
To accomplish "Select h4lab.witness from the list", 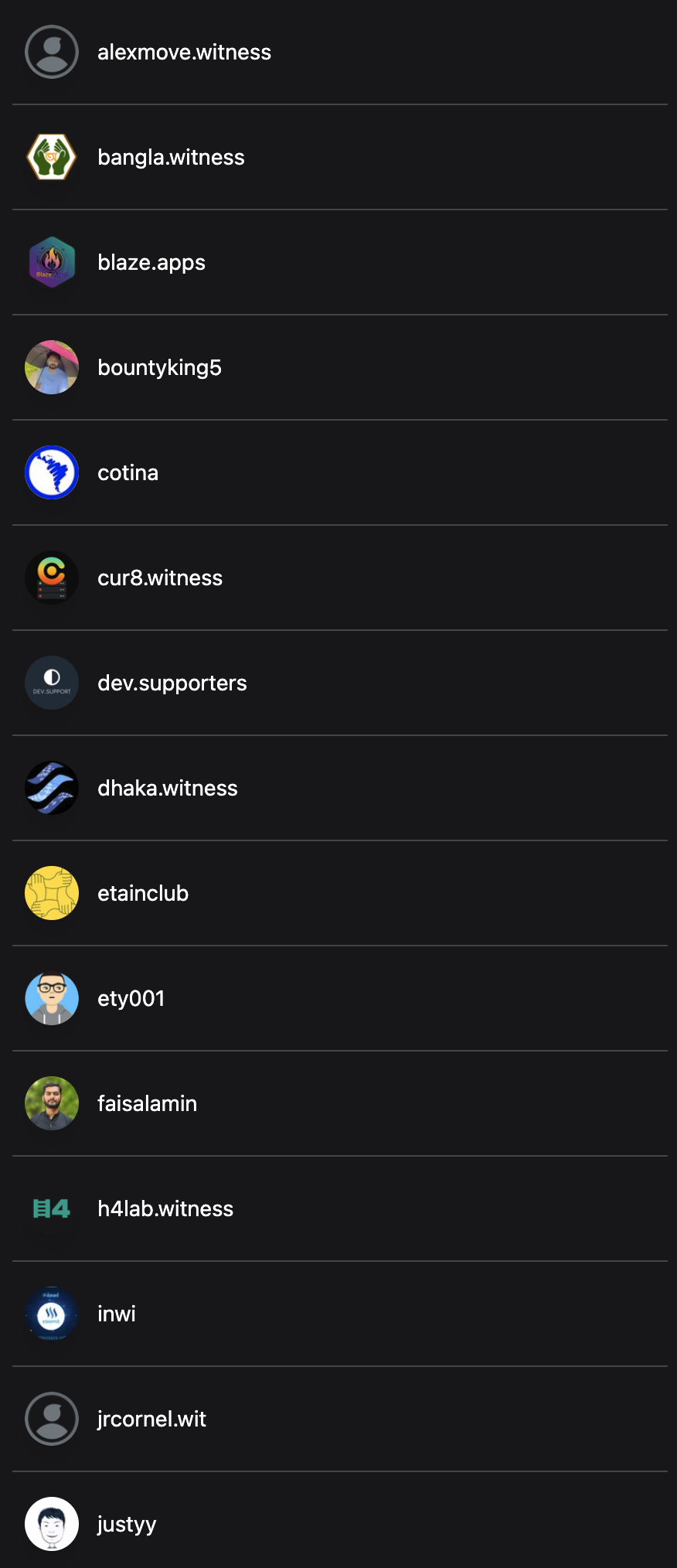I will pyautogui.click(x=165, y=1209).
